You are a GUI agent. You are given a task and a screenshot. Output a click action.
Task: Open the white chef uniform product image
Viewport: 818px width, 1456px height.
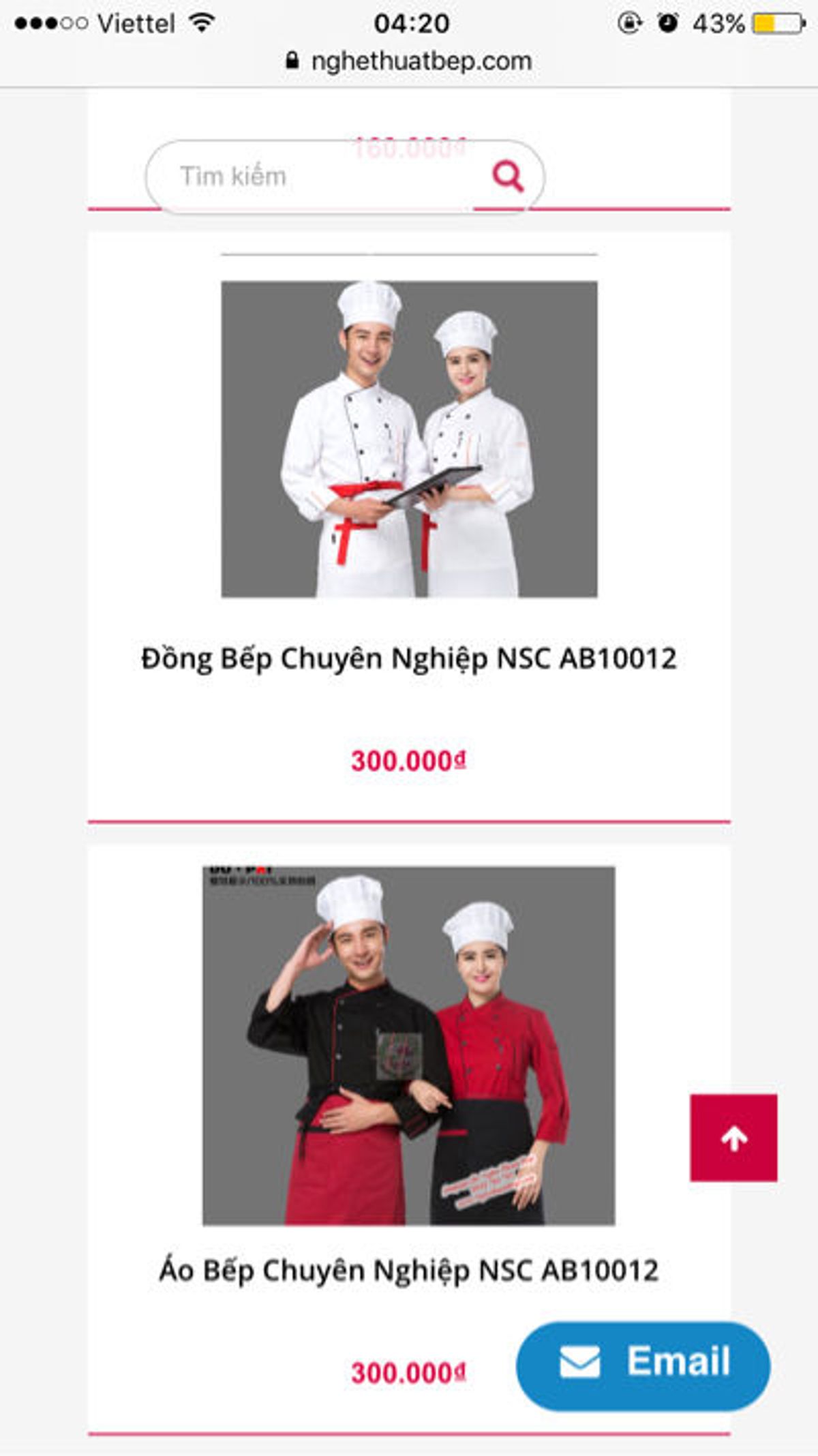click(409, 439)
